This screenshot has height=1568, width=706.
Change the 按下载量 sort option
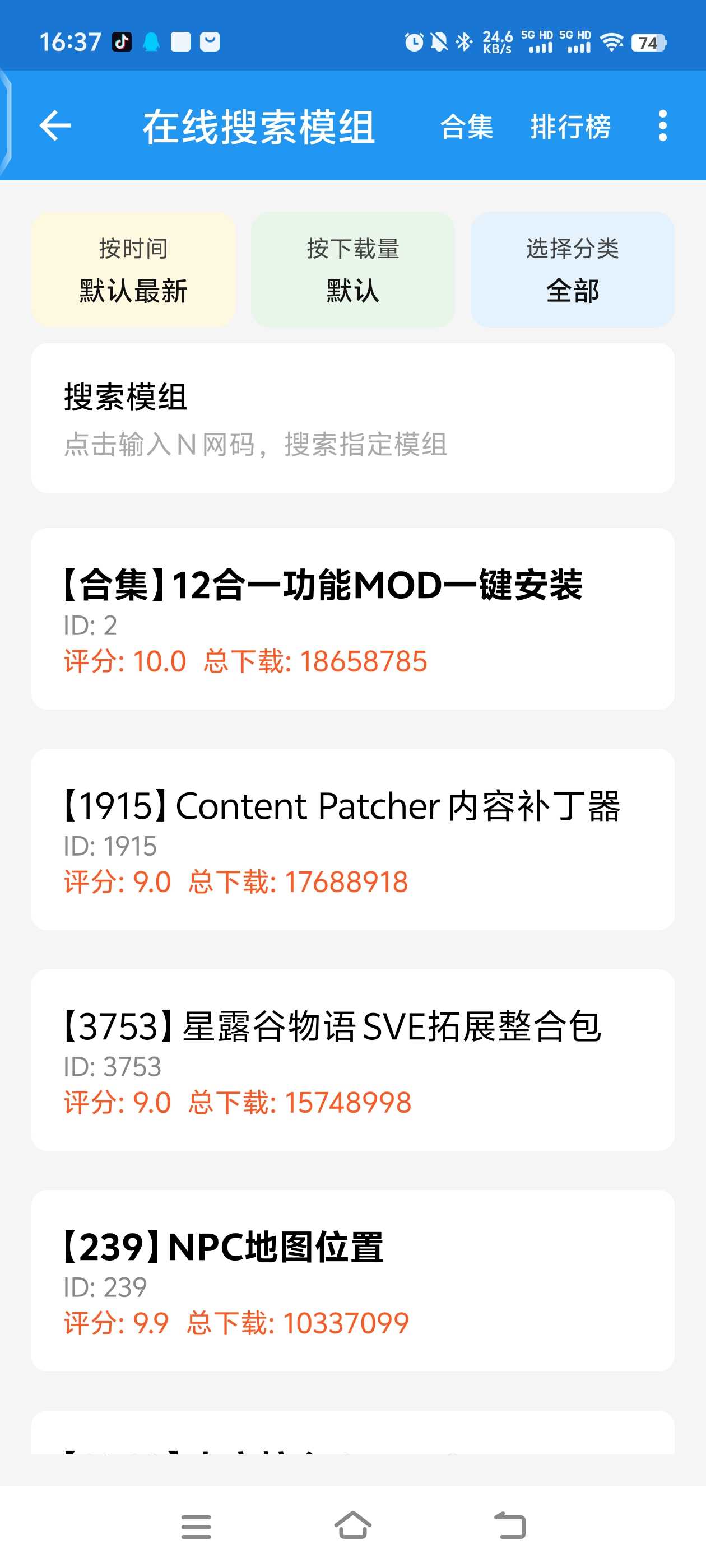352,270
